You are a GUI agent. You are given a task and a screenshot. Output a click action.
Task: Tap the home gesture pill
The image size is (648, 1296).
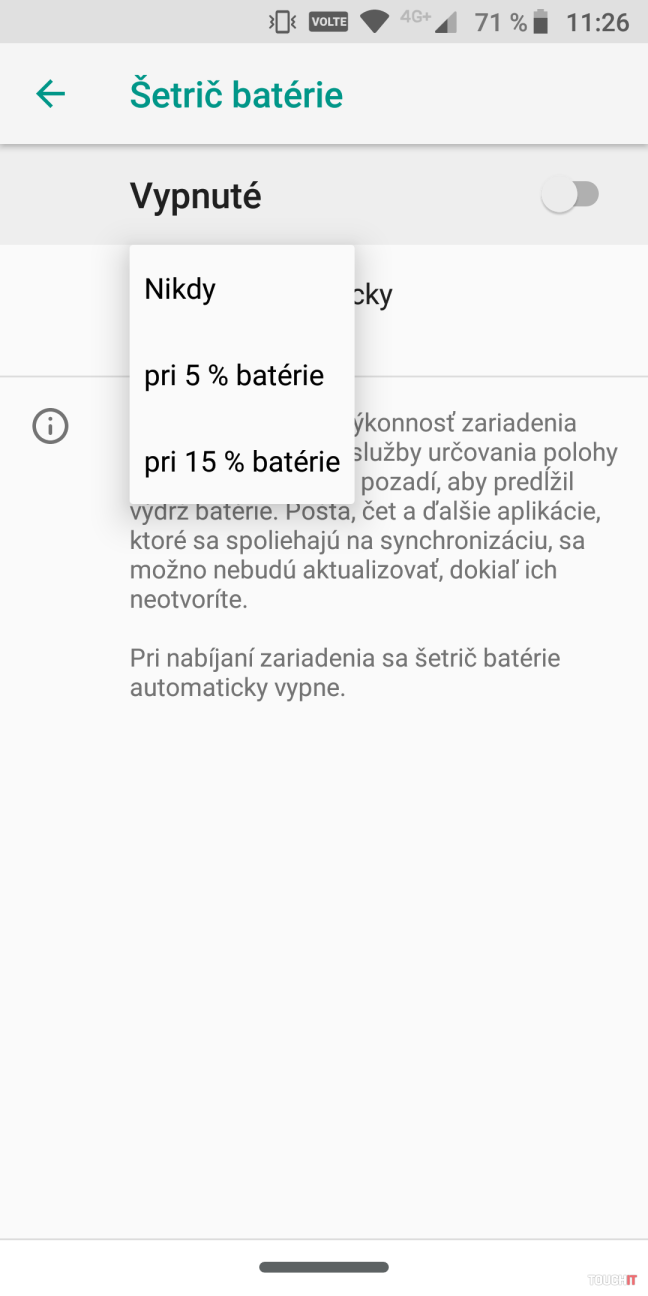click(x=324, y=1267)
